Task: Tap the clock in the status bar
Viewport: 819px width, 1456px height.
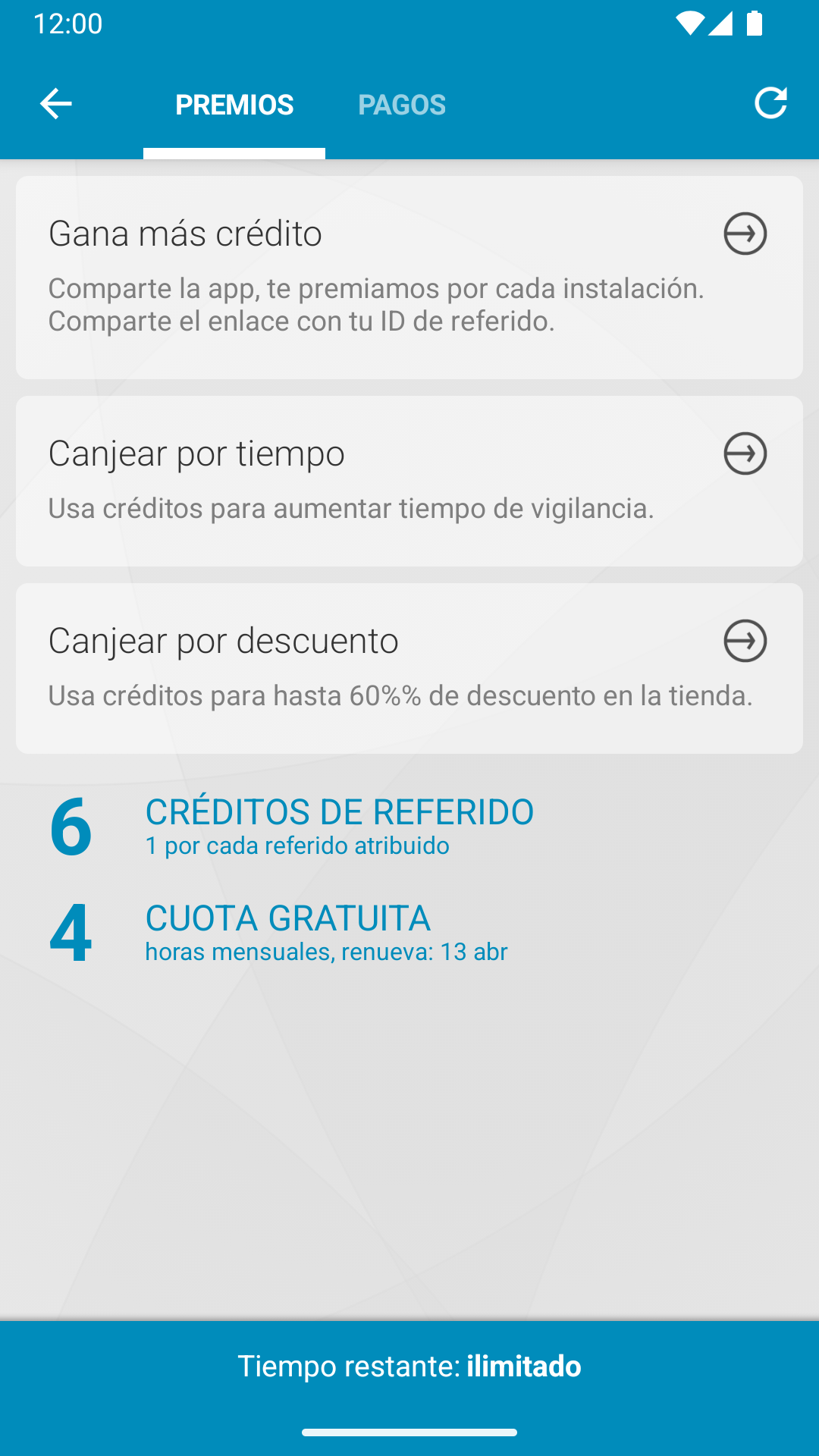Action: [68, 23]
